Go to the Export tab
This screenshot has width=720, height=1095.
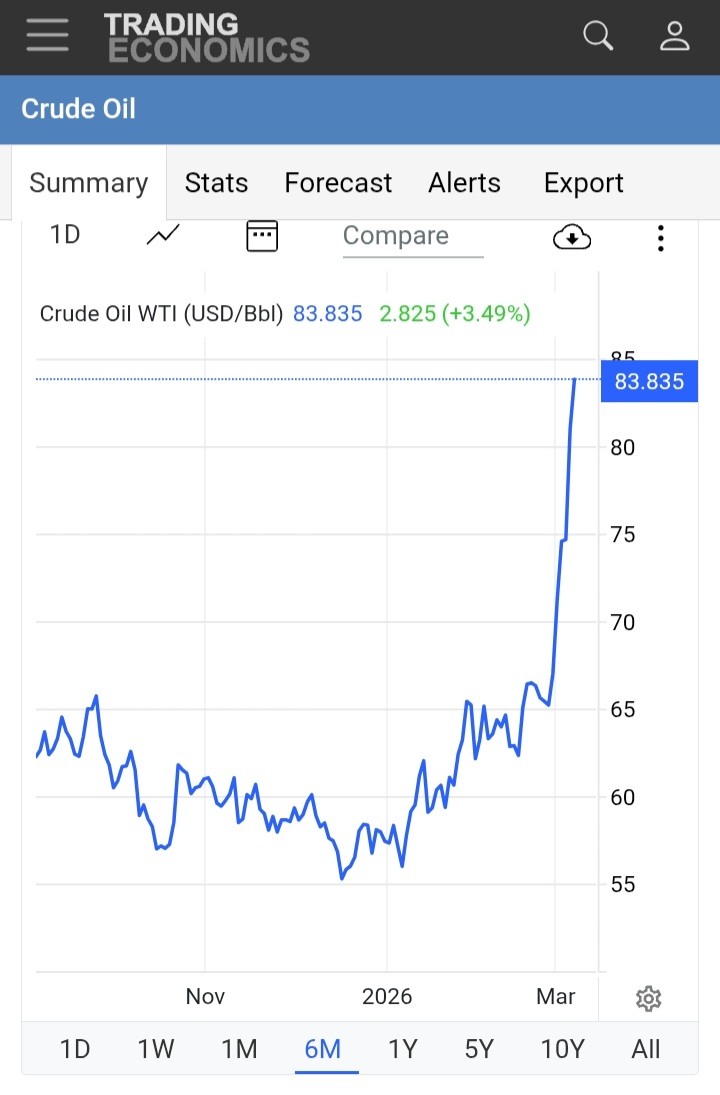point(583,183)
